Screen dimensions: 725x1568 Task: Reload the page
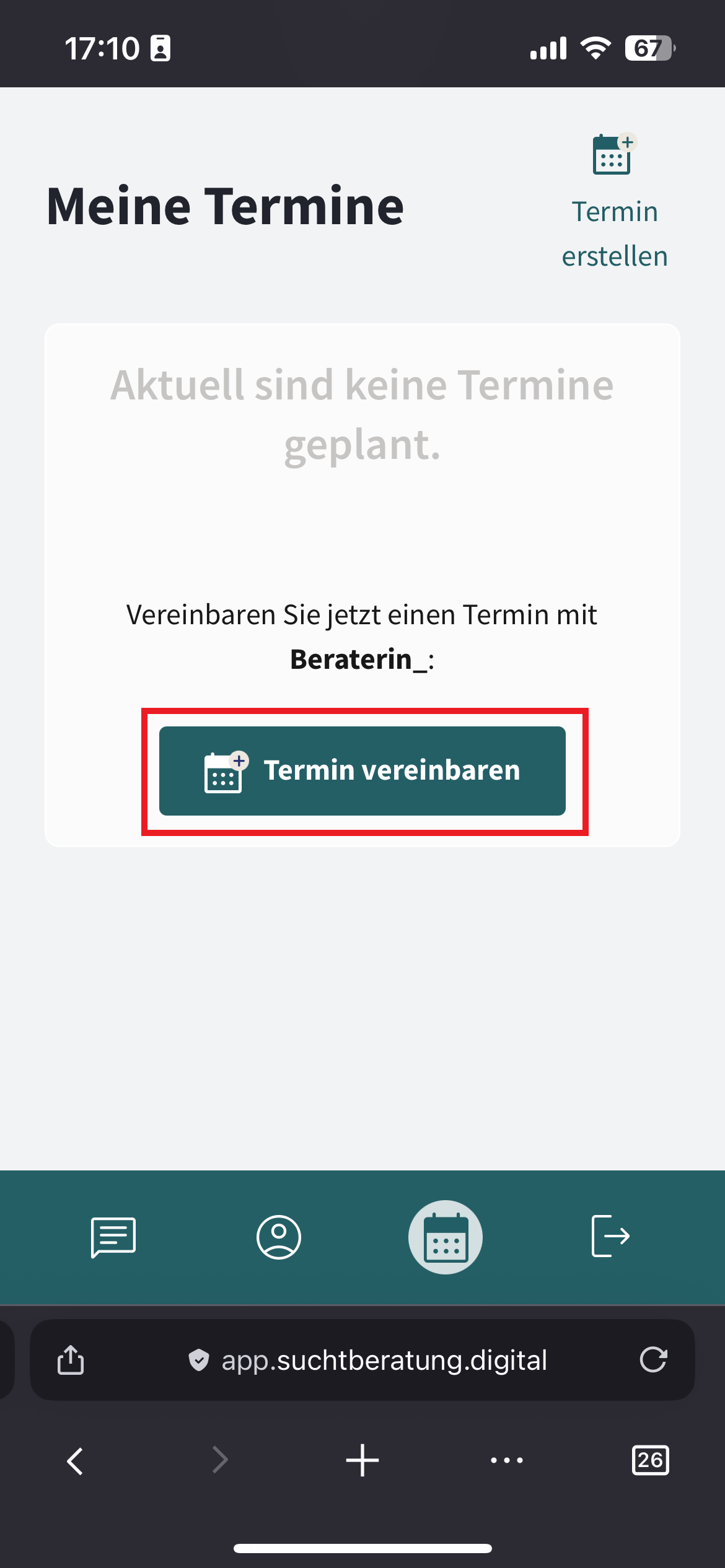[653, 1360]
